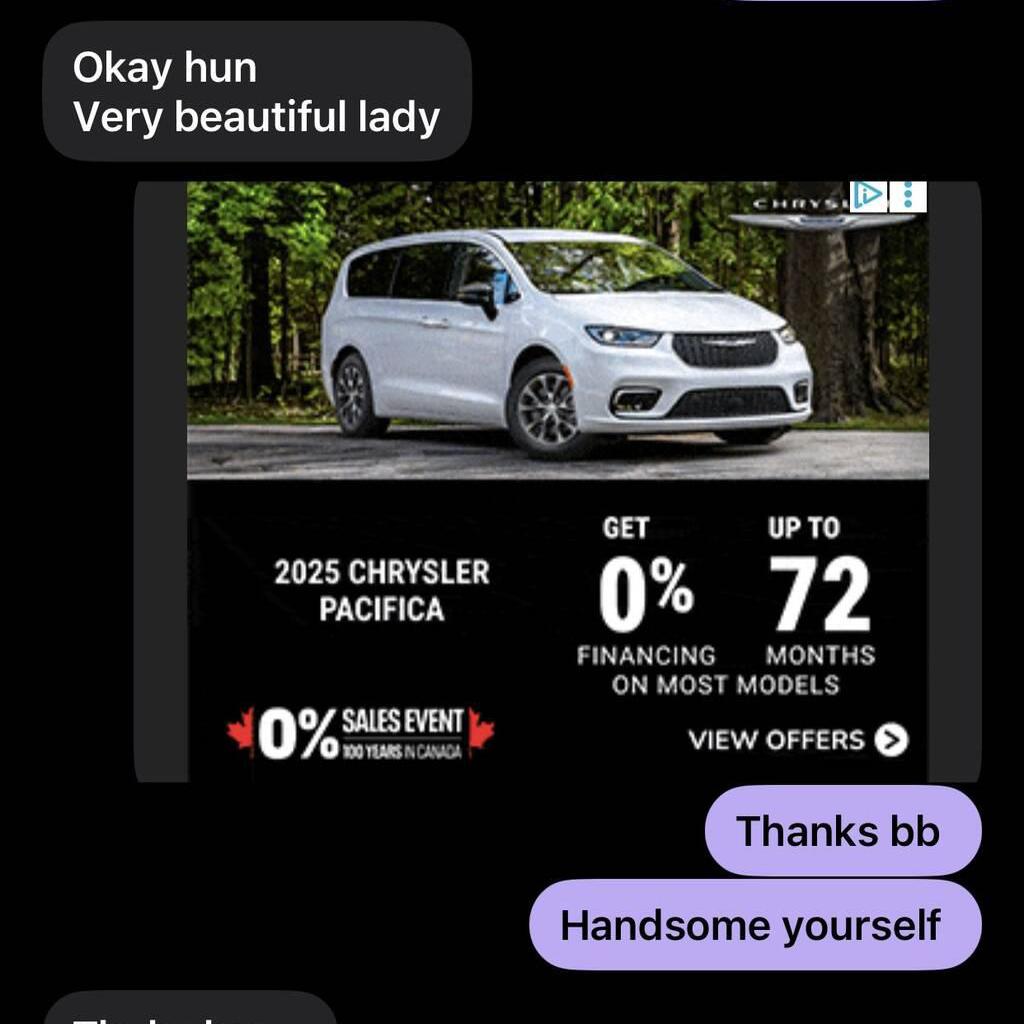The width and height of the screenshot is (1024, 1024).
Task: Open the AdChoices info icon
Action: pos(868,195)
